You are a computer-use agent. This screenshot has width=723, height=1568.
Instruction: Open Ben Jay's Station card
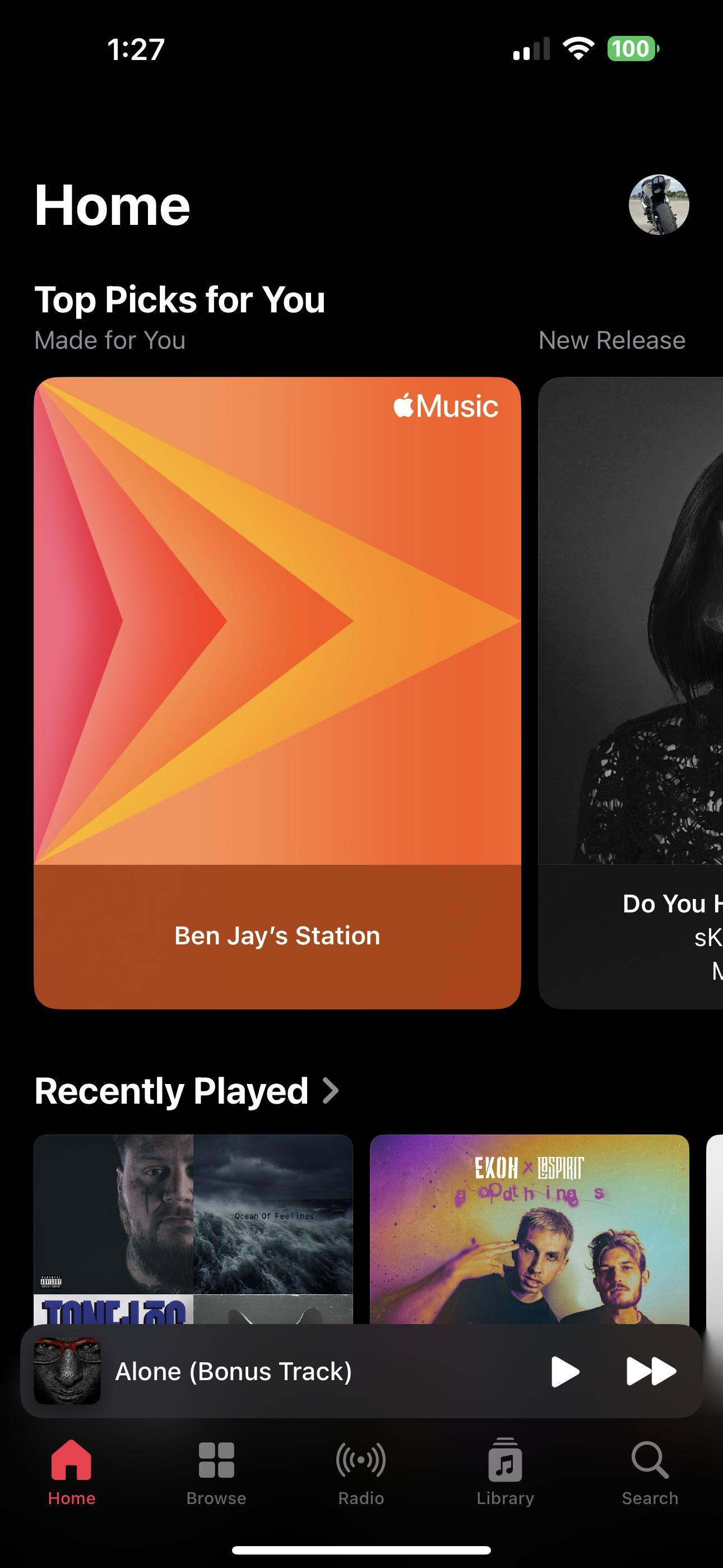(277, 692)
